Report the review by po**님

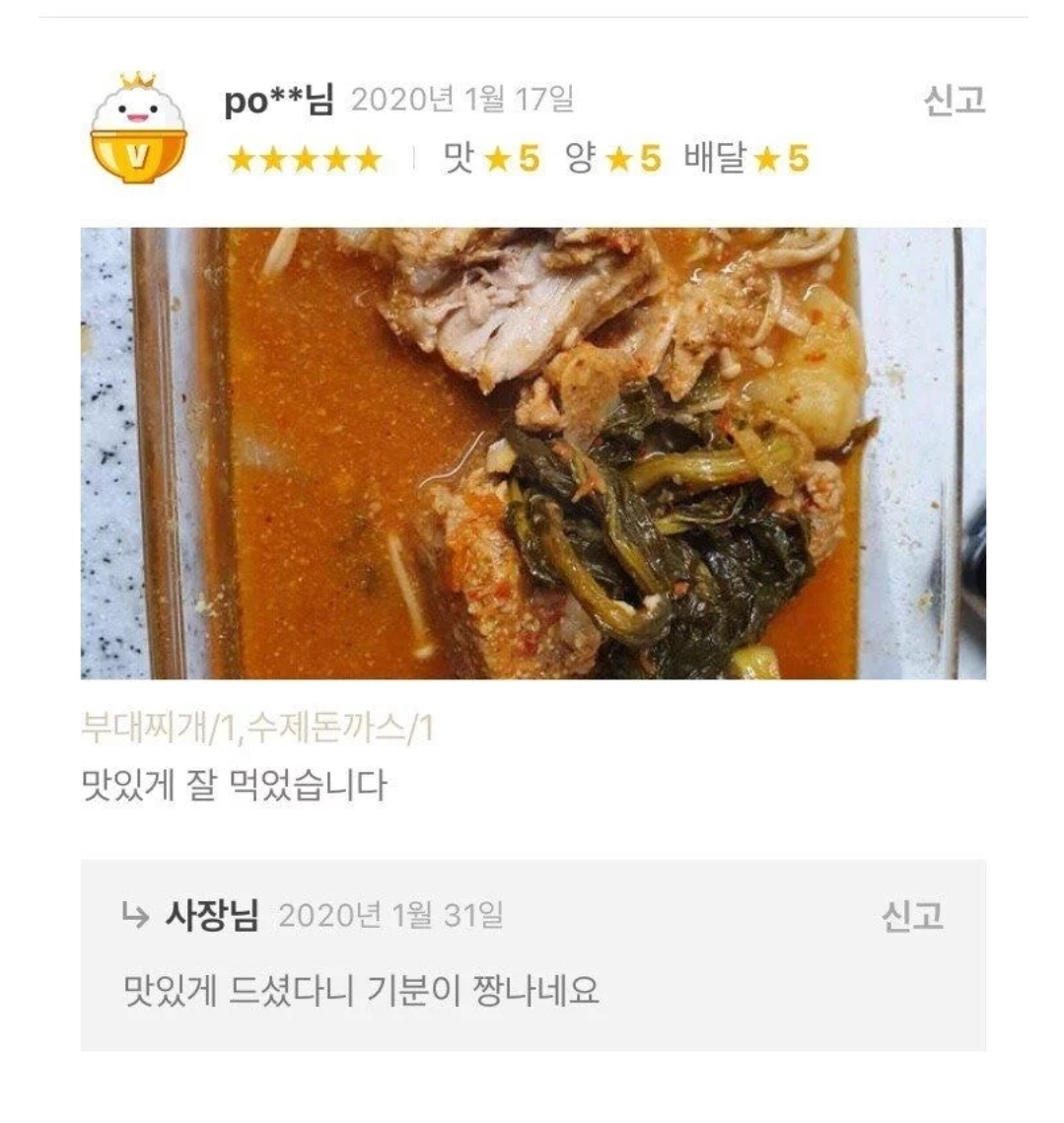click(x=954, y=100)
